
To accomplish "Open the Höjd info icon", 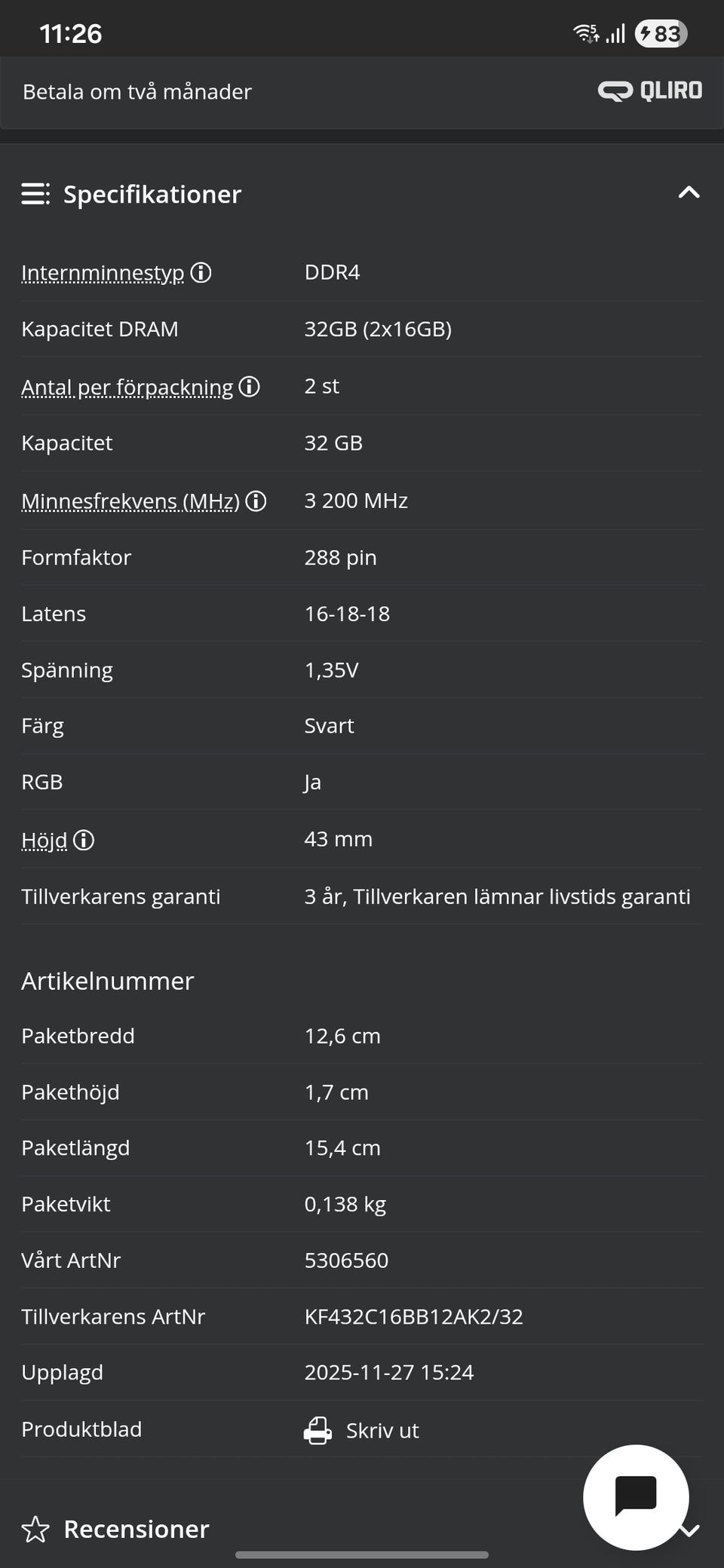I will point(84,840).
